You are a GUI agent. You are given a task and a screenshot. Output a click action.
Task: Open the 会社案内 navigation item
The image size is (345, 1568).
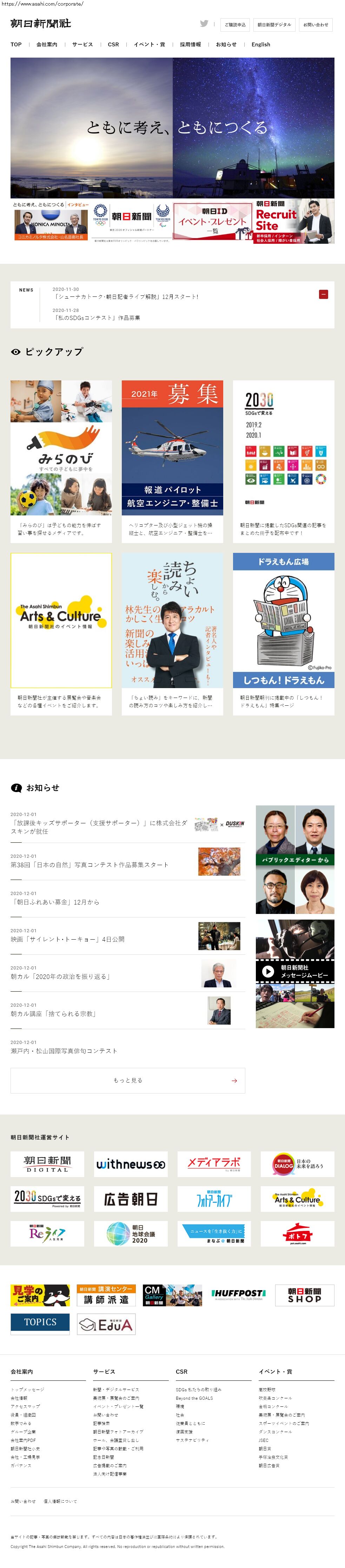point(47,45)
